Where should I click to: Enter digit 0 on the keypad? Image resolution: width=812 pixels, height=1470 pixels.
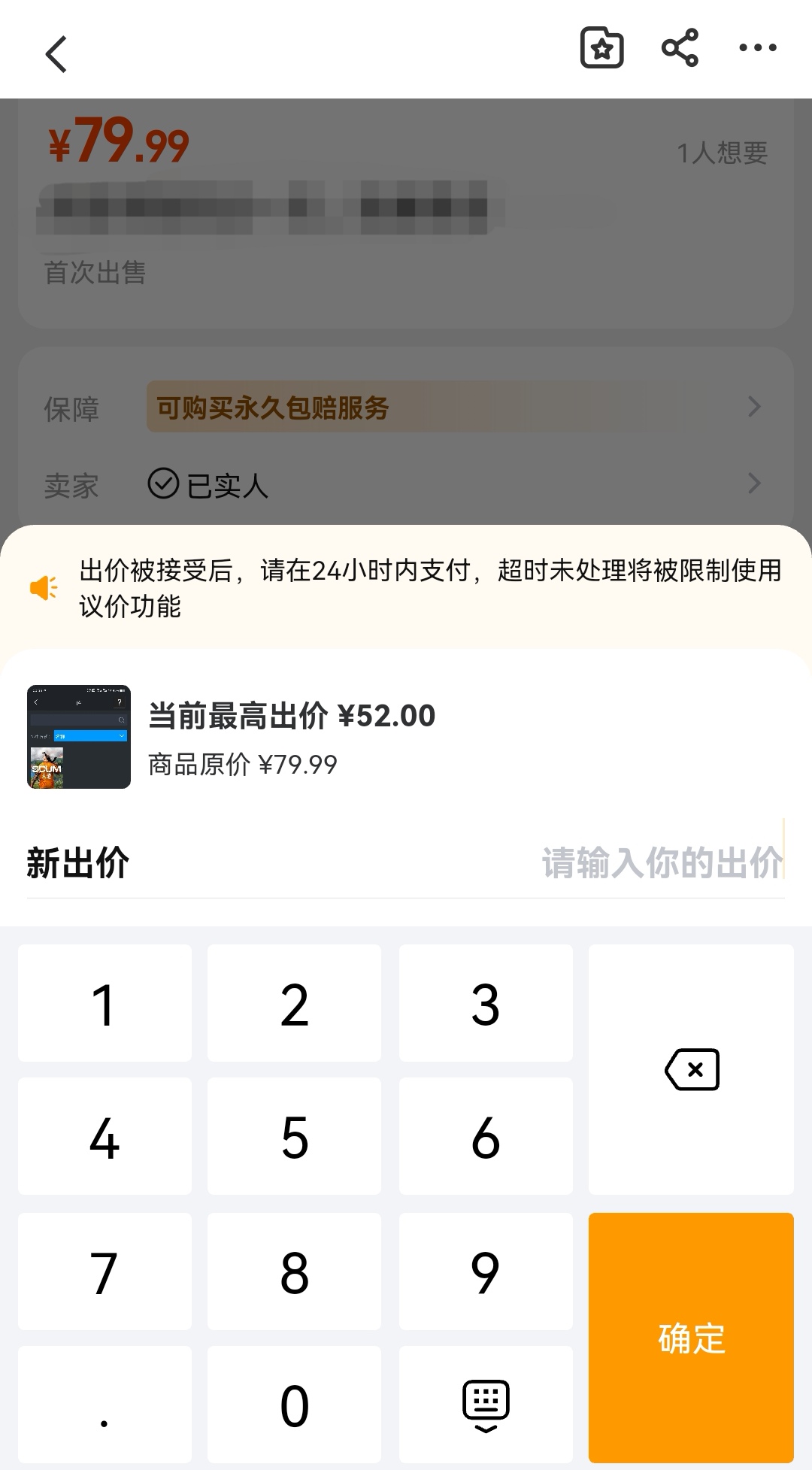pos(294,1405)
